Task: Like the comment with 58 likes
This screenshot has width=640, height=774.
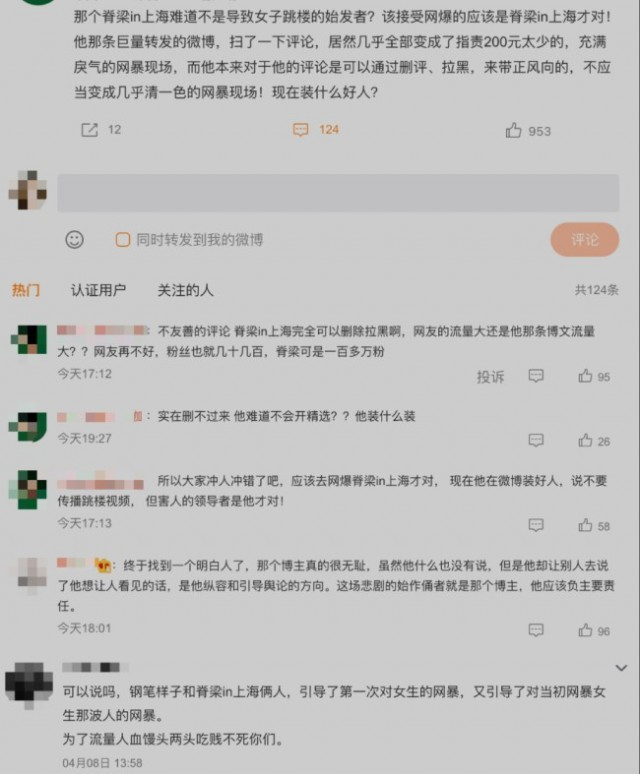Action: [586, 526]
